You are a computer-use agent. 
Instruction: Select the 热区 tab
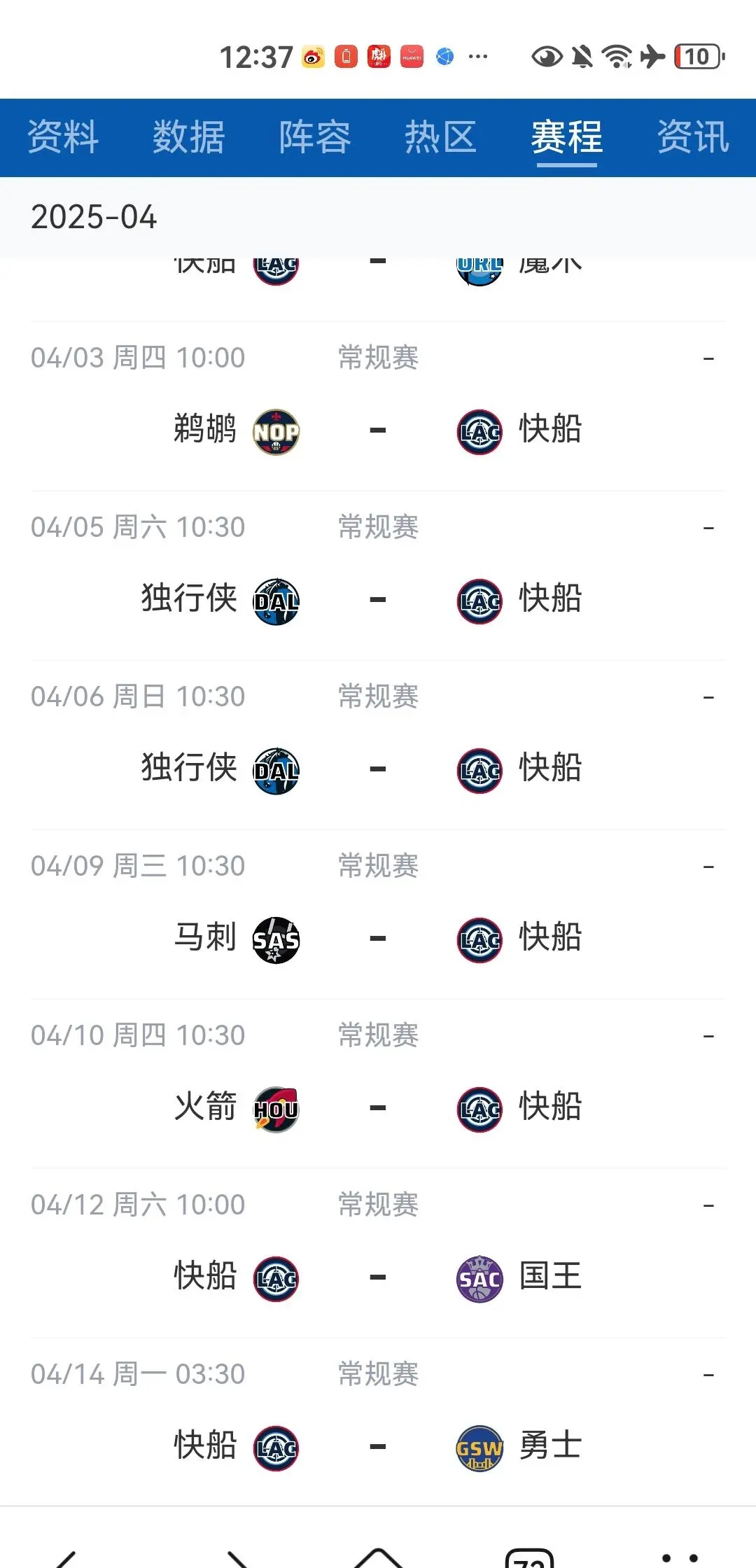click(441, 136)
